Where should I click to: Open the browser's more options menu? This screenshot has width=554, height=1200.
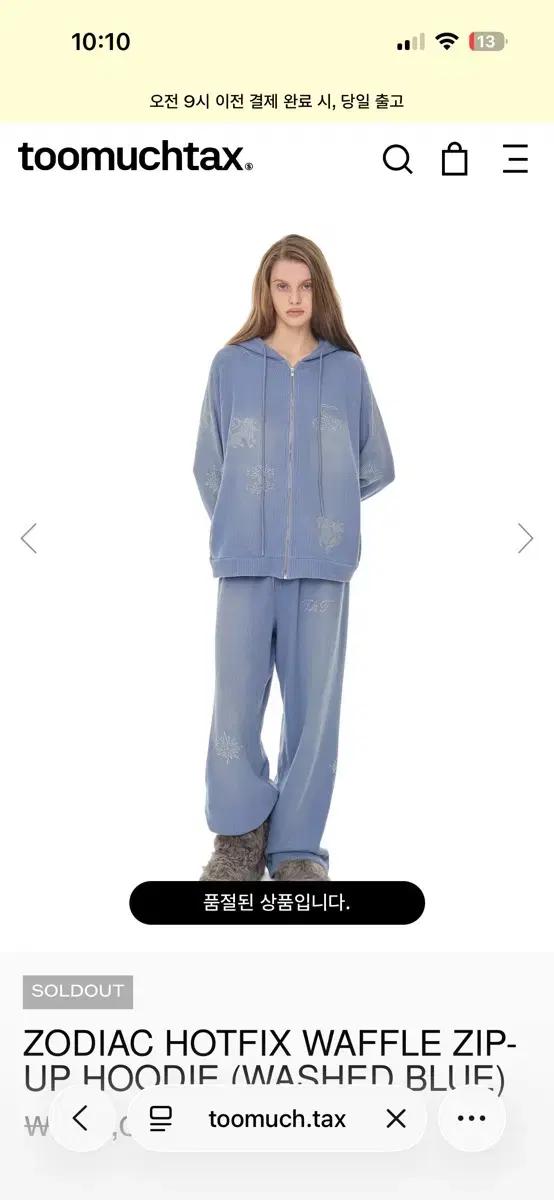point(471,1118)
